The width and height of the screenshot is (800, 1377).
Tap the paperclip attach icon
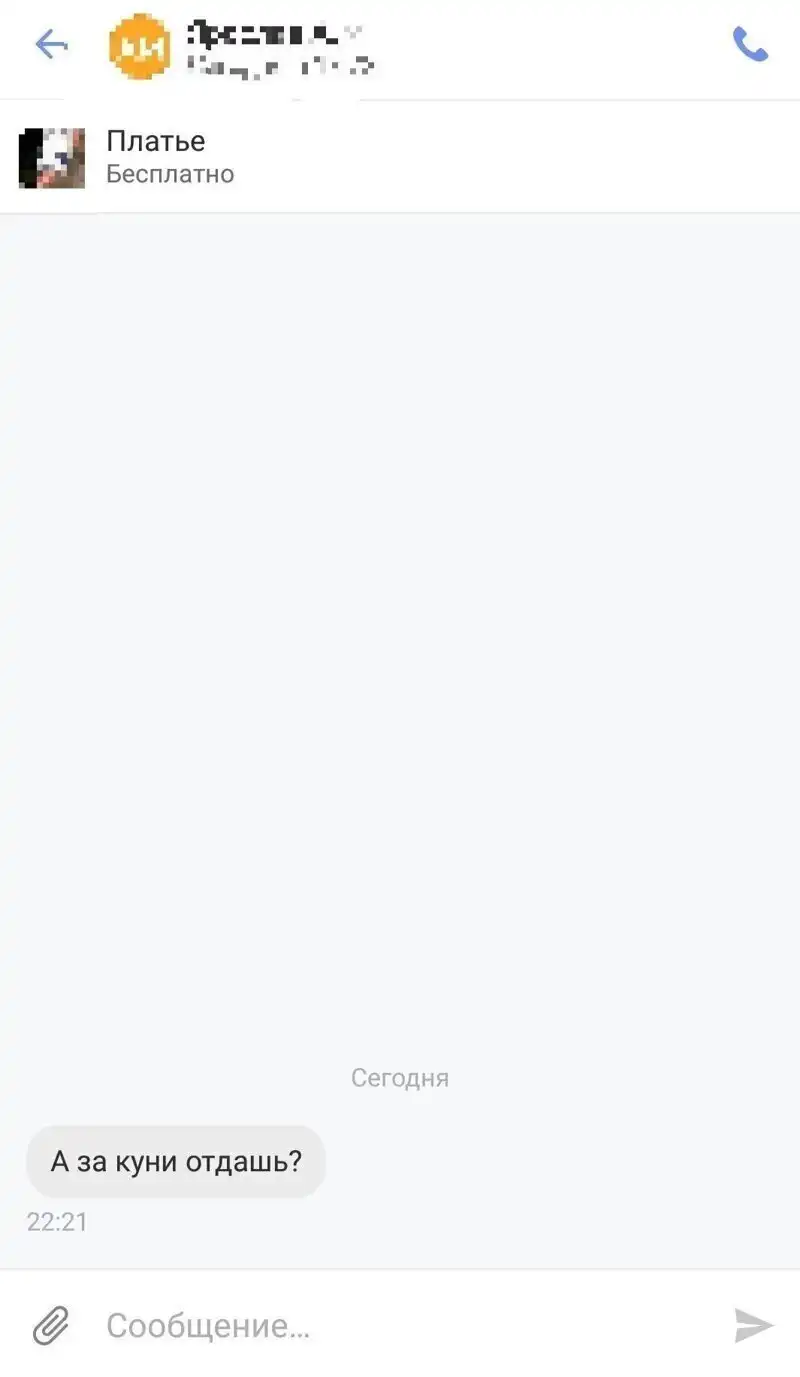[51, 1326]
